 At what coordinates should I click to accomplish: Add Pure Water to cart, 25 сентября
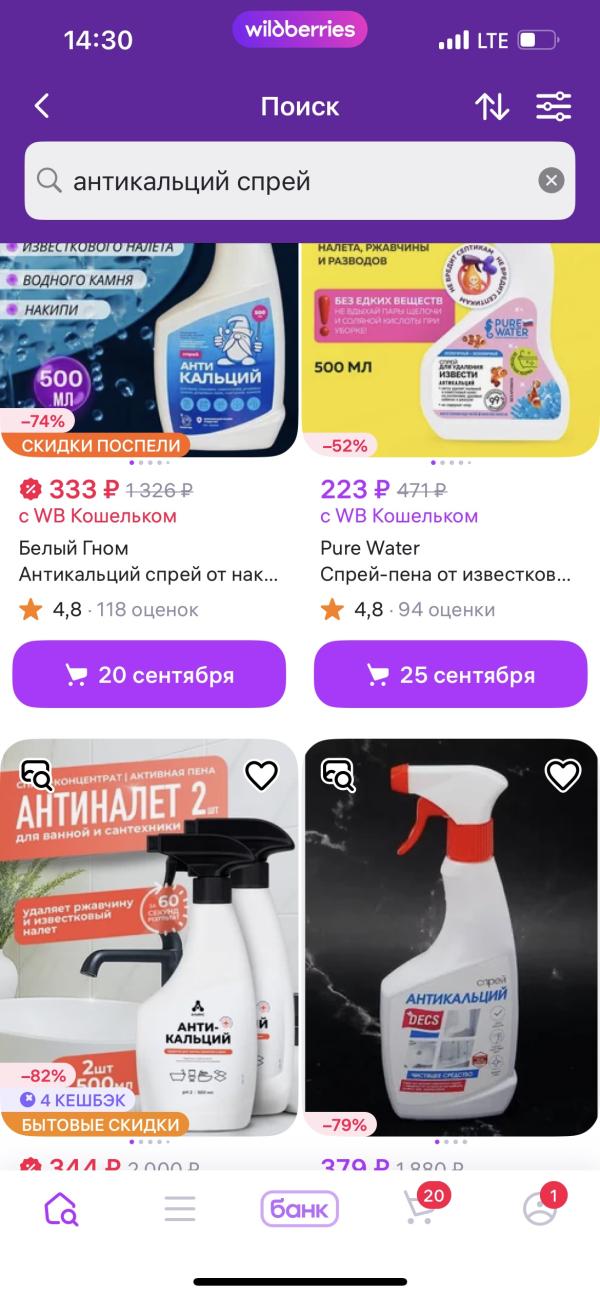point(451,675)
